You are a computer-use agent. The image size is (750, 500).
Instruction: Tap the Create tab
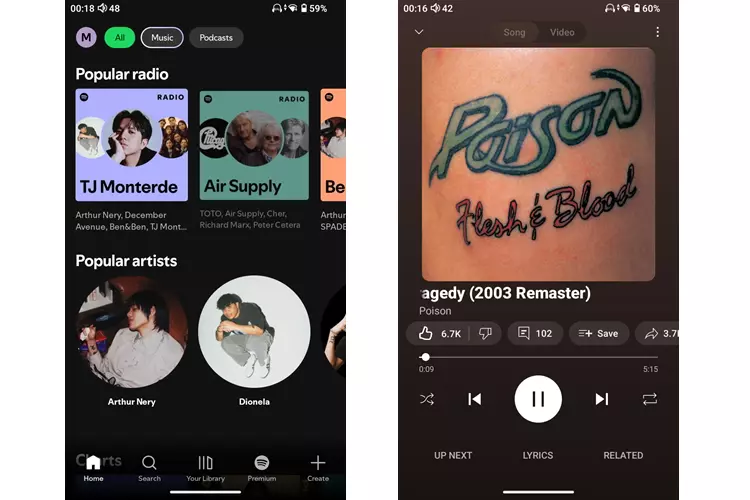coord(318,468)
